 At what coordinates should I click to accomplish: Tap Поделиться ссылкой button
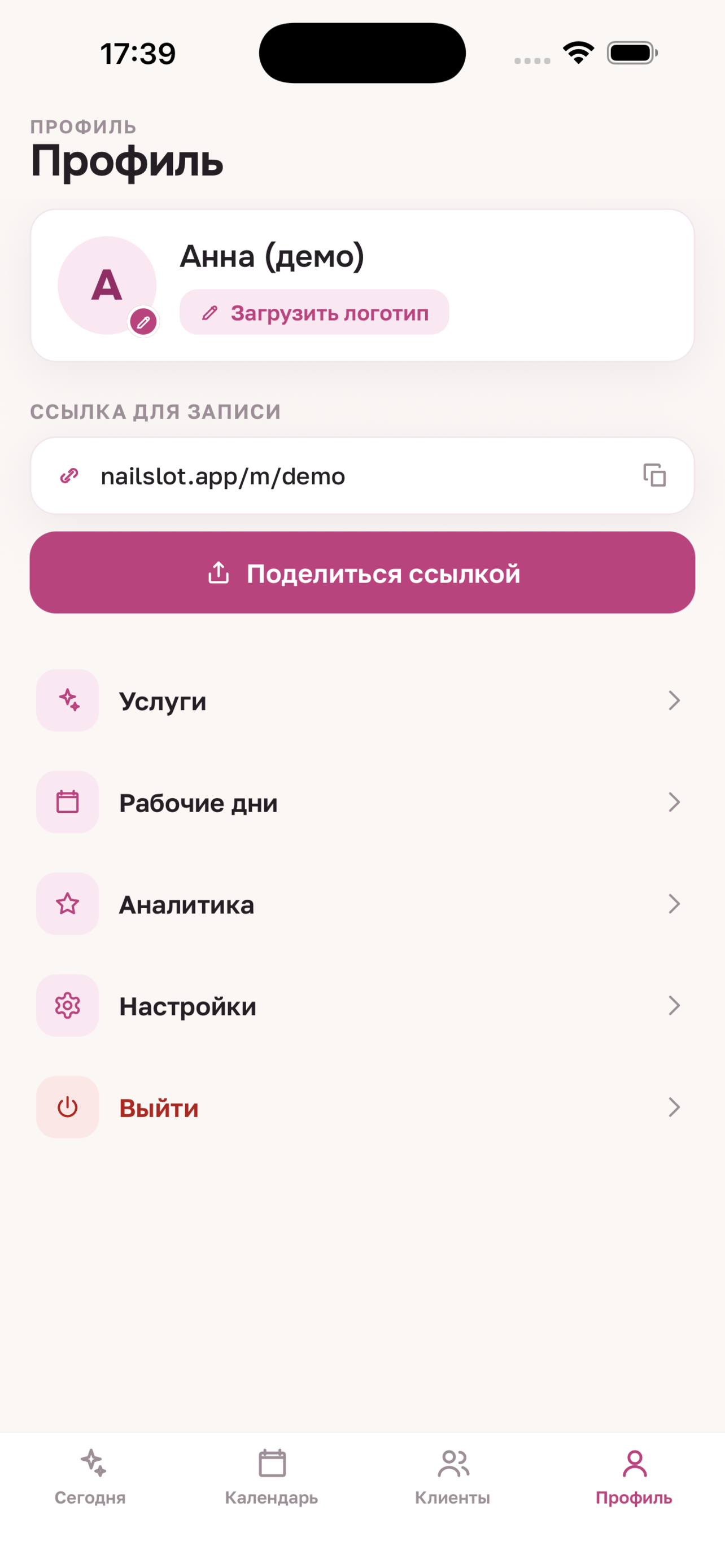pyautogui.click(x=362, y=573)
